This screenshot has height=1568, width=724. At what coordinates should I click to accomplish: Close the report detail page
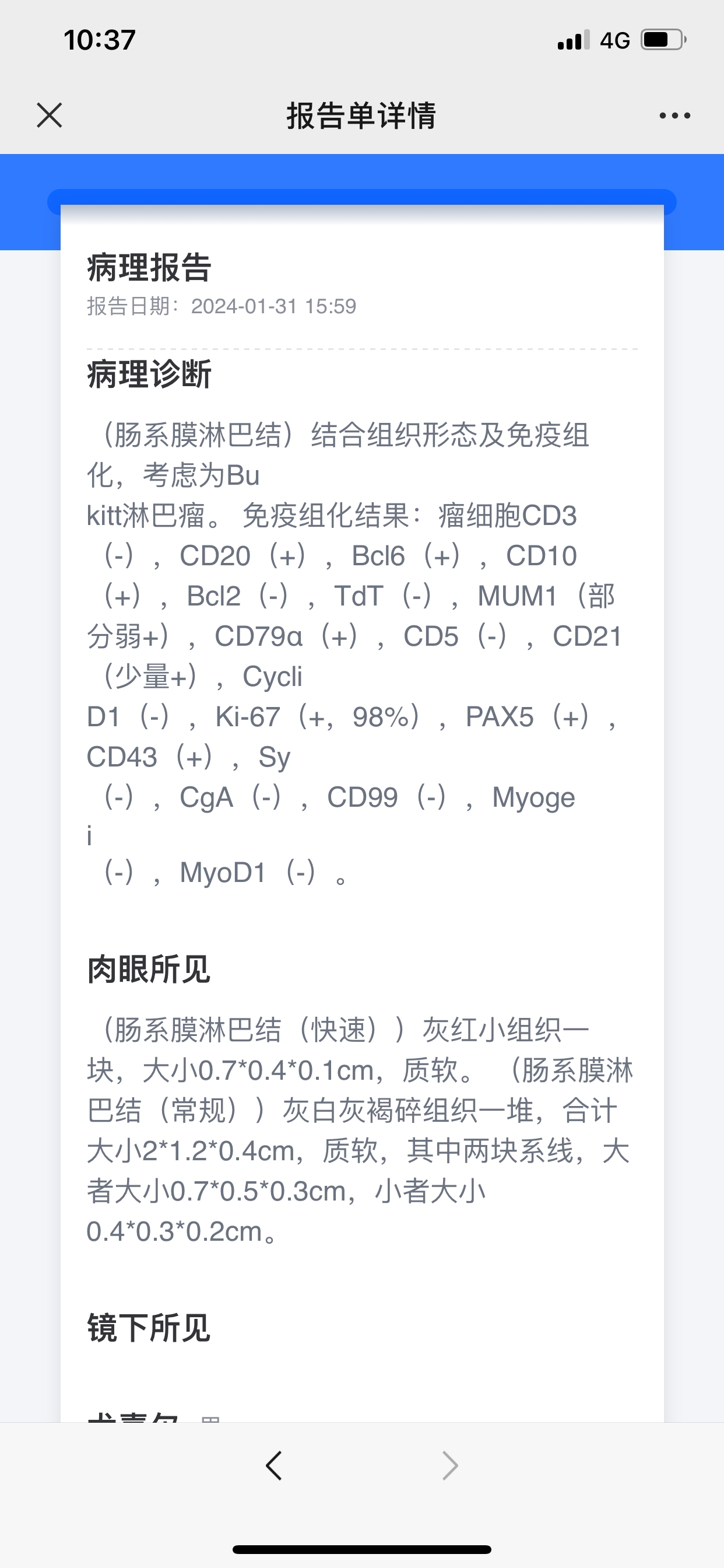pos(50,115)
